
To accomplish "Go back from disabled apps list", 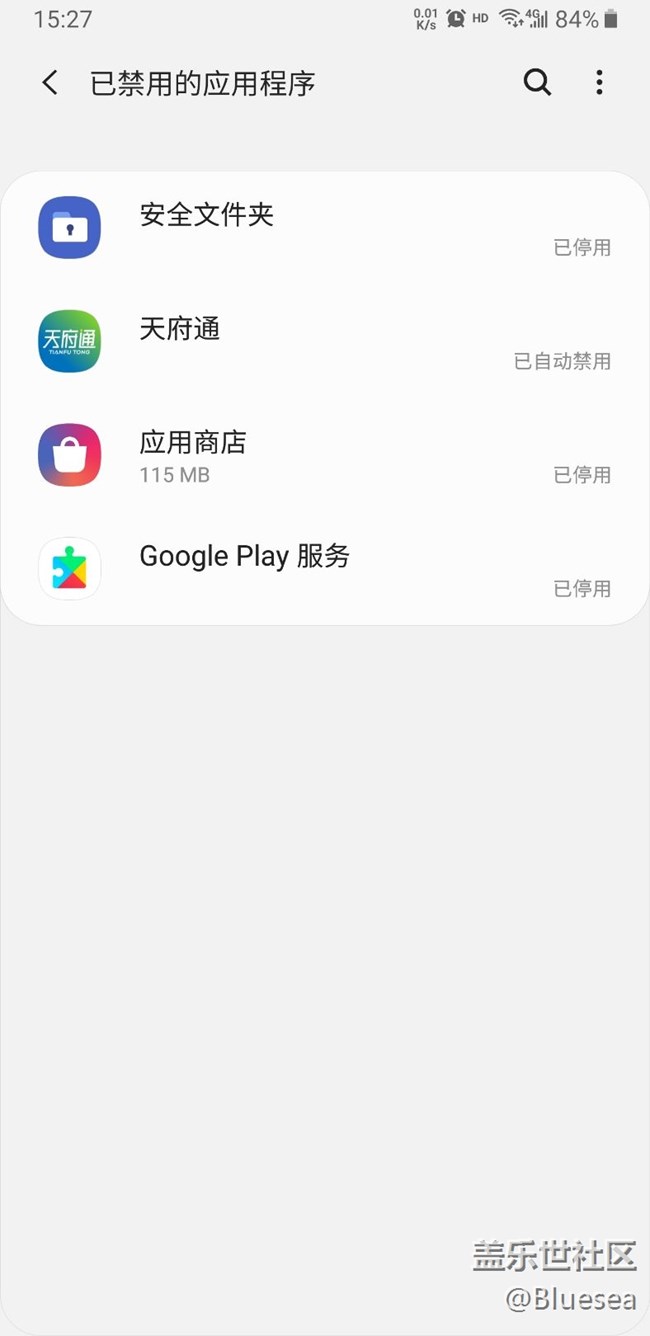I will pos(50,83).
